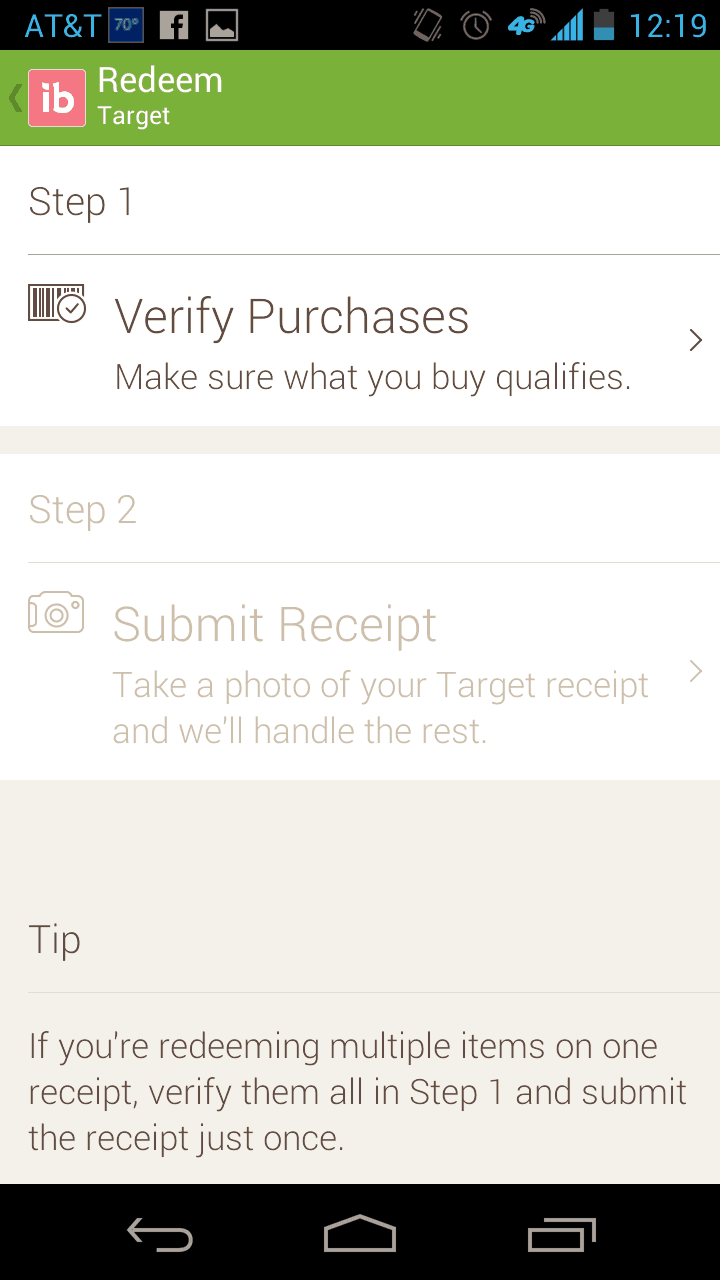Open the Step 1 section header
This screenshot has width=720, height=1280.
[x=80, y=202]
